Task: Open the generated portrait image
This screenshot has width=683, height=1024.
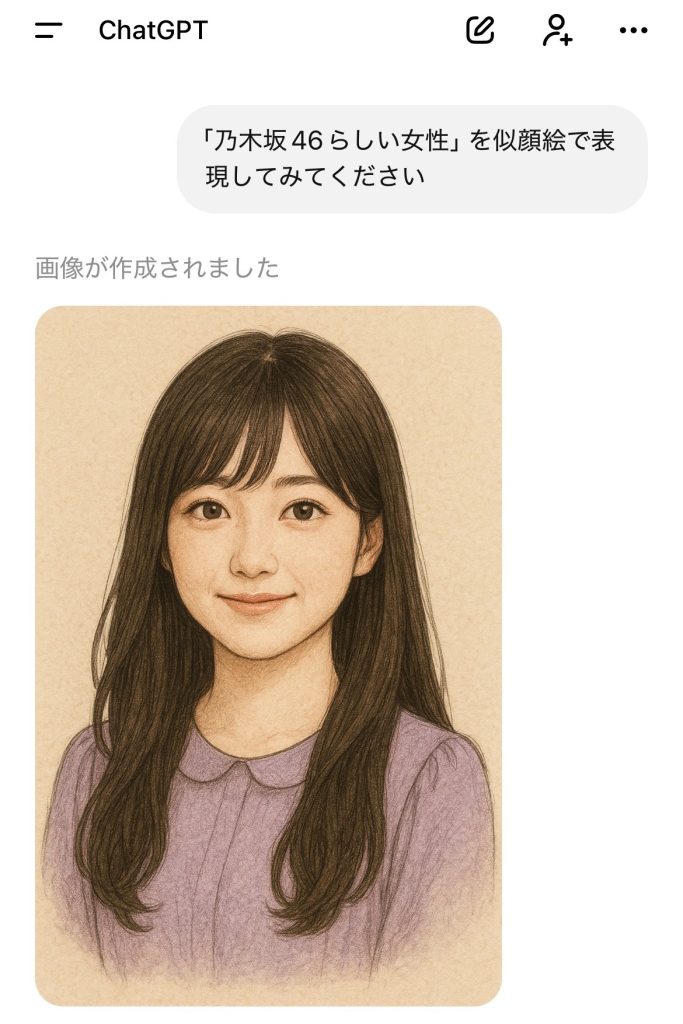Action: pyautogui.click(x=268, y=655)
